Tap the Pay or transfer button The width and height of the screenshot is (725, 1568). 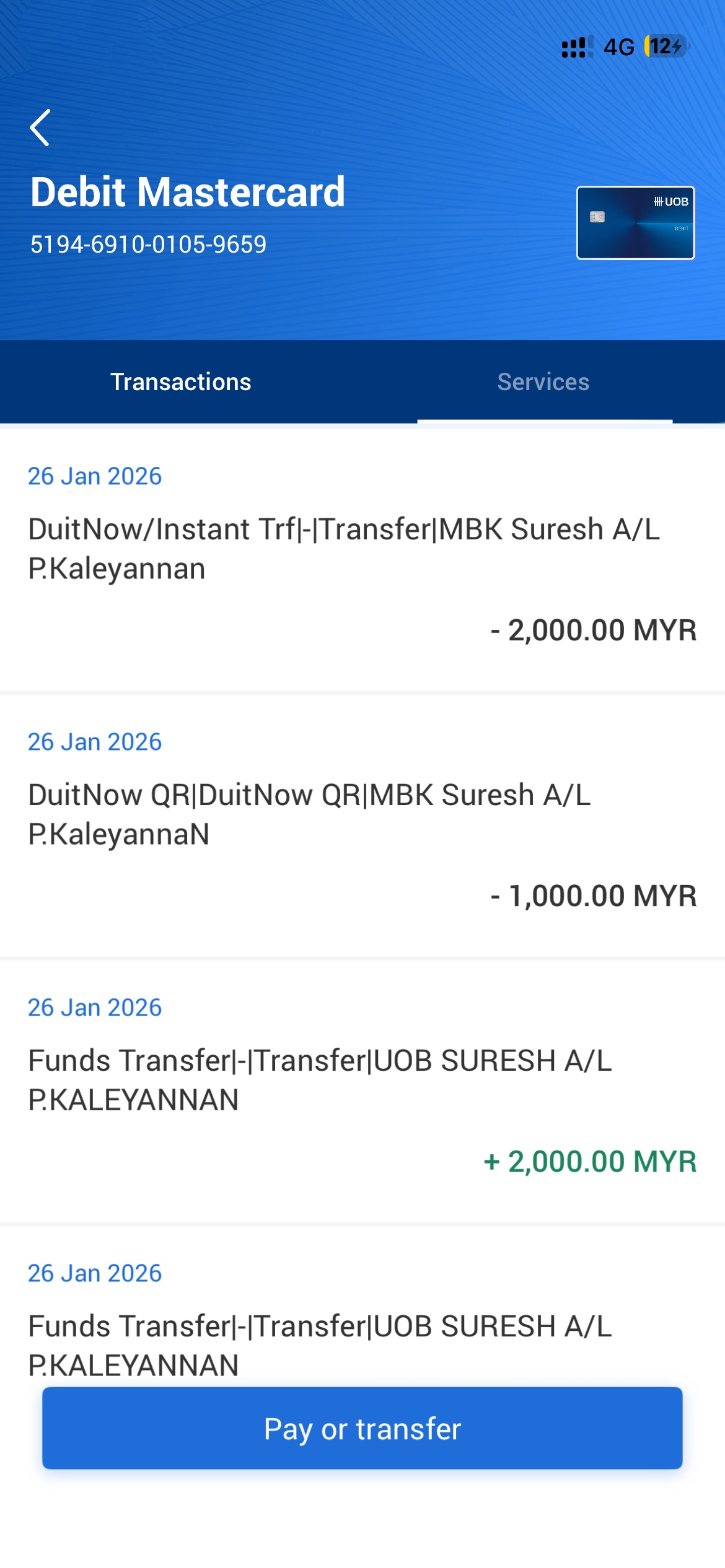pyautogui.click(x=362, y=1428)
